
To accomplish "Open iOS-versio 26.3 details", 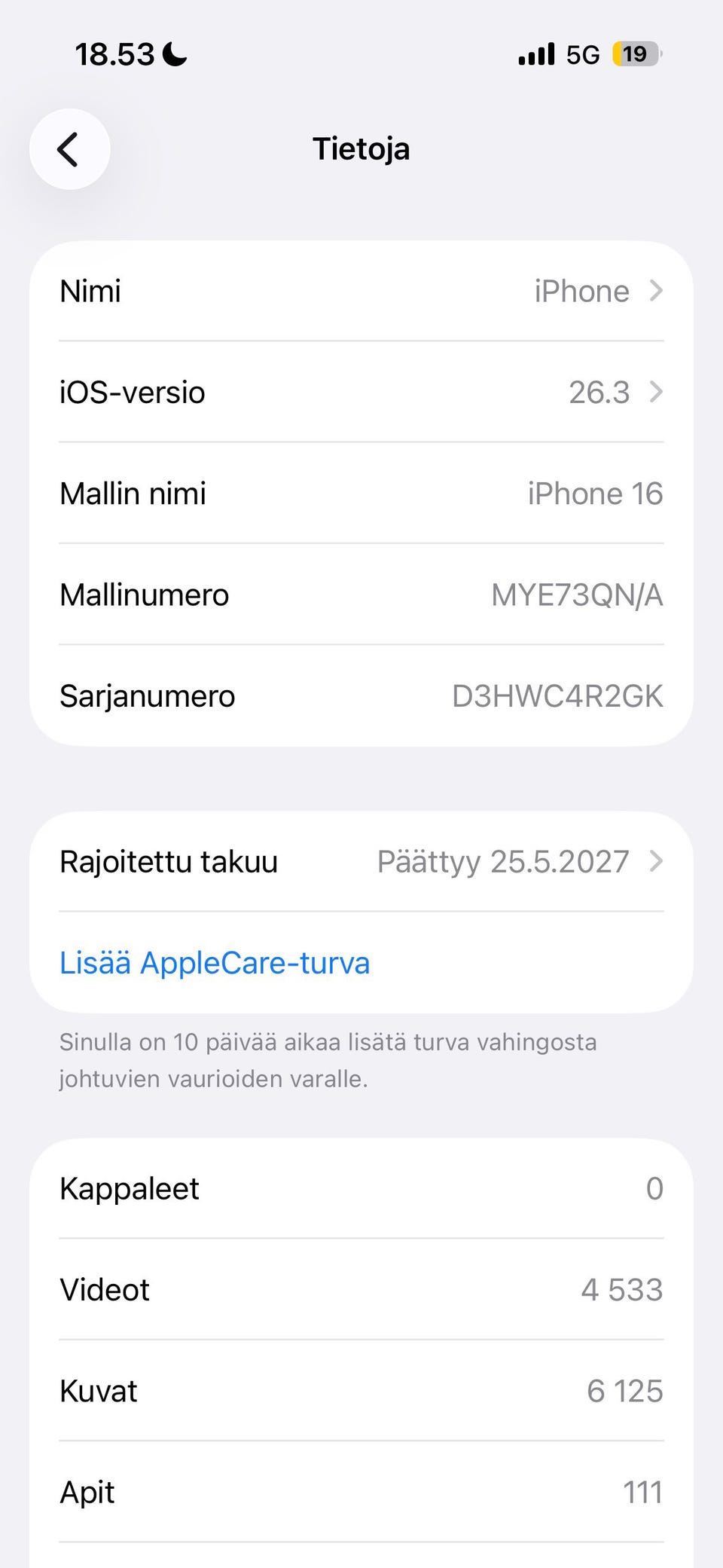I will (361, 392).
